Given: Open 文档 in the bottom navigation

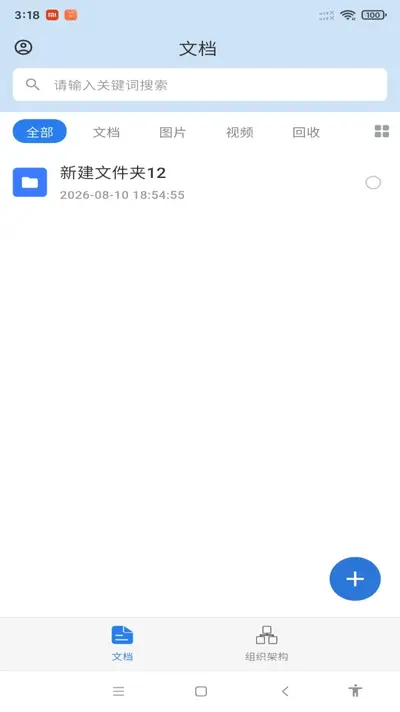Looking at the screenshot, I should 122,643.
